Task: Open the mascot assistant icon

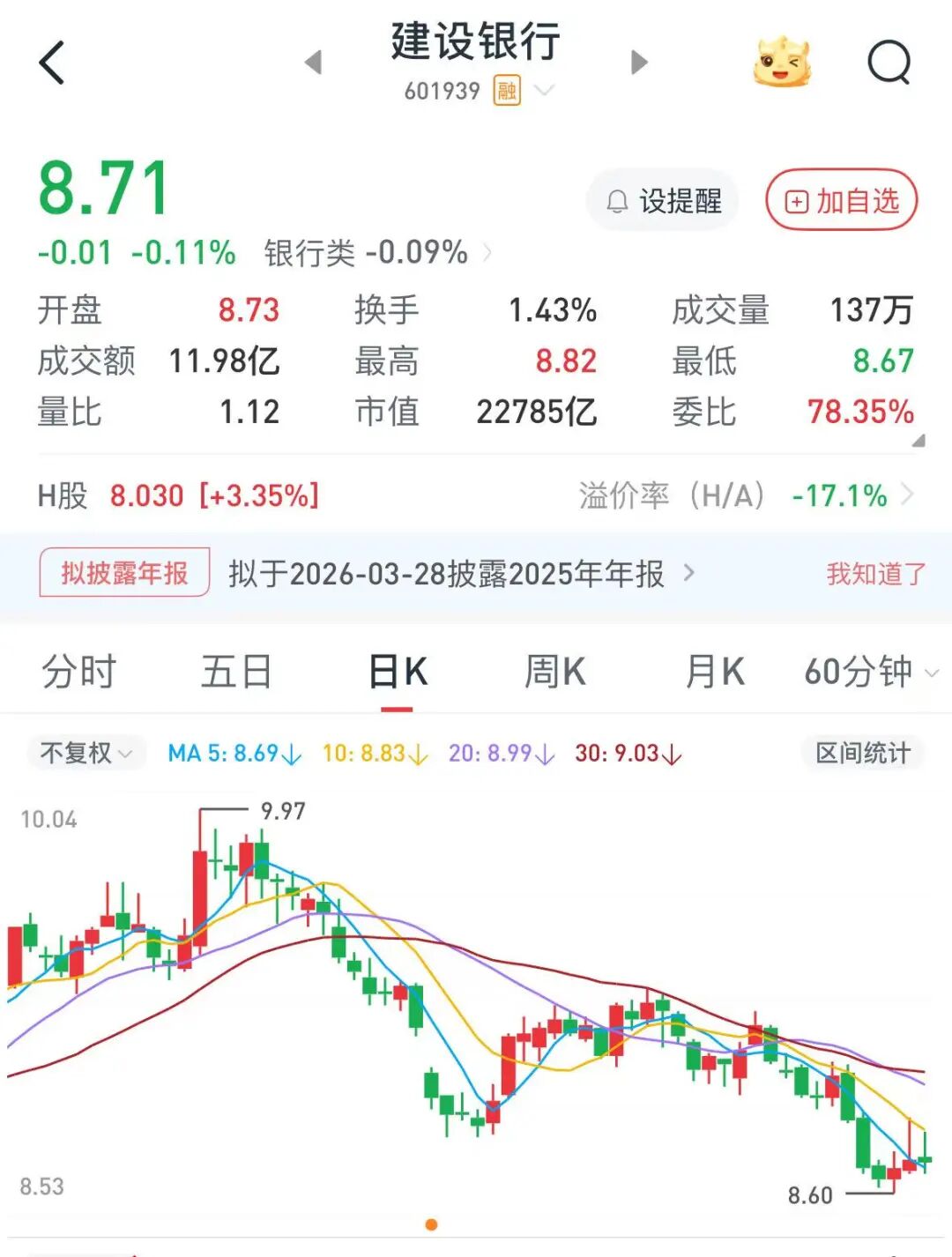Action: pyautogui.click(x=781, y=62)
